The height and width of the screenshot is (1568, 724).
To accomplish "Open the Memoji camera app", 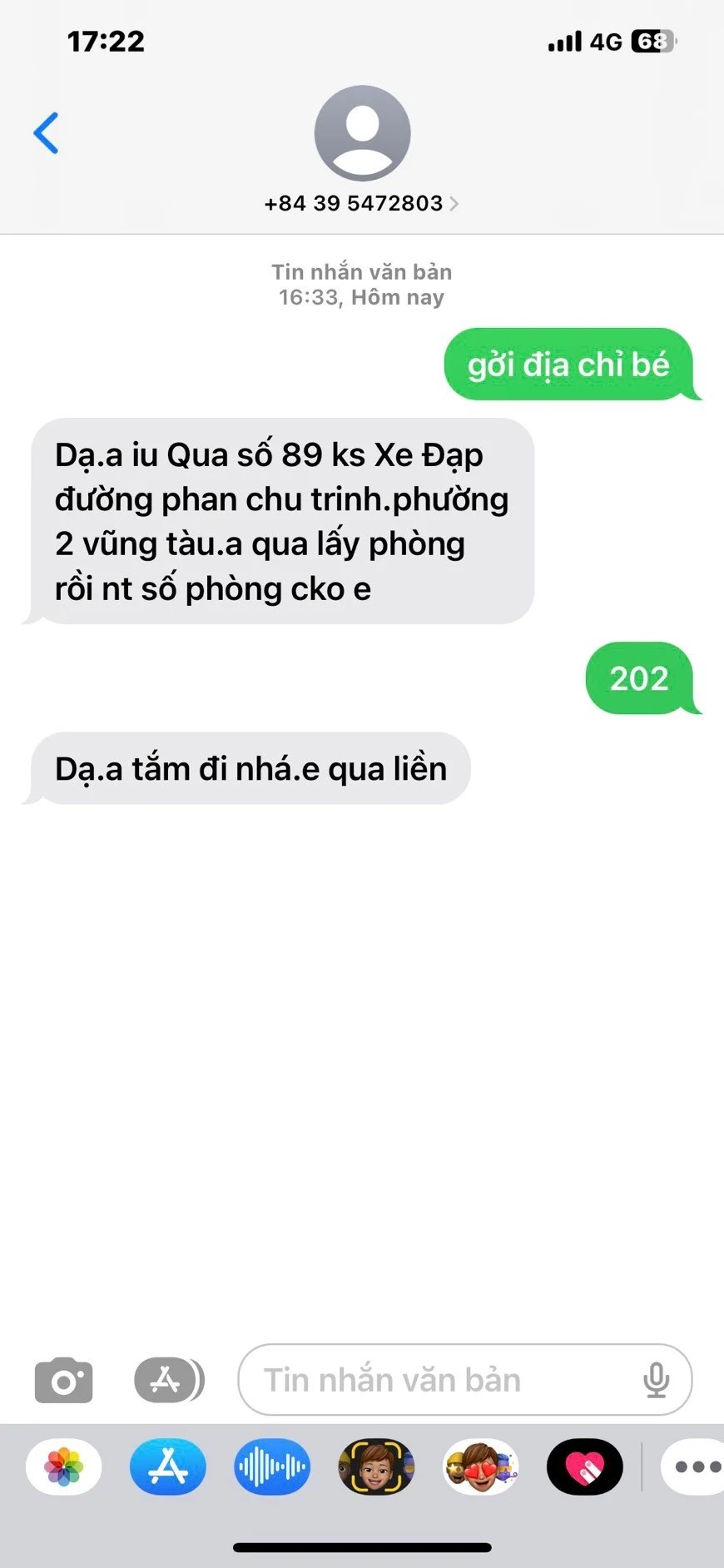I will (376, 1466).
